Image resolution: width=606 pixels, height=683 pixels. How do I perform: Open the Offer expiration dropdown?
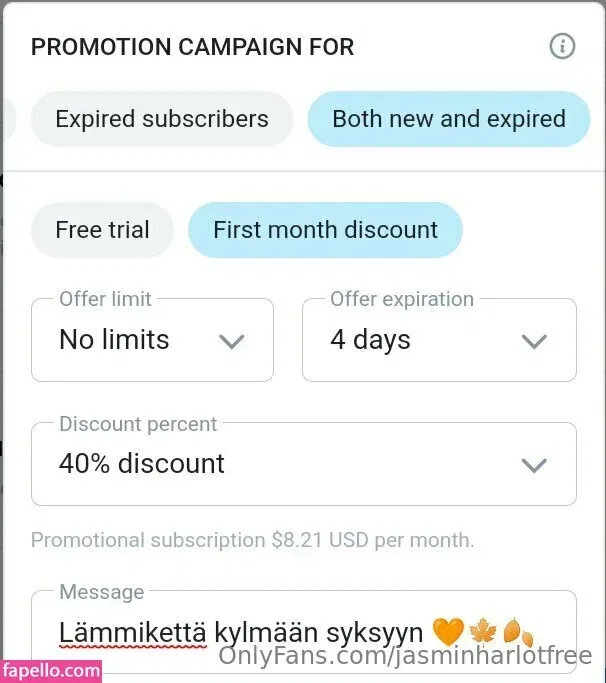point(439,340)
